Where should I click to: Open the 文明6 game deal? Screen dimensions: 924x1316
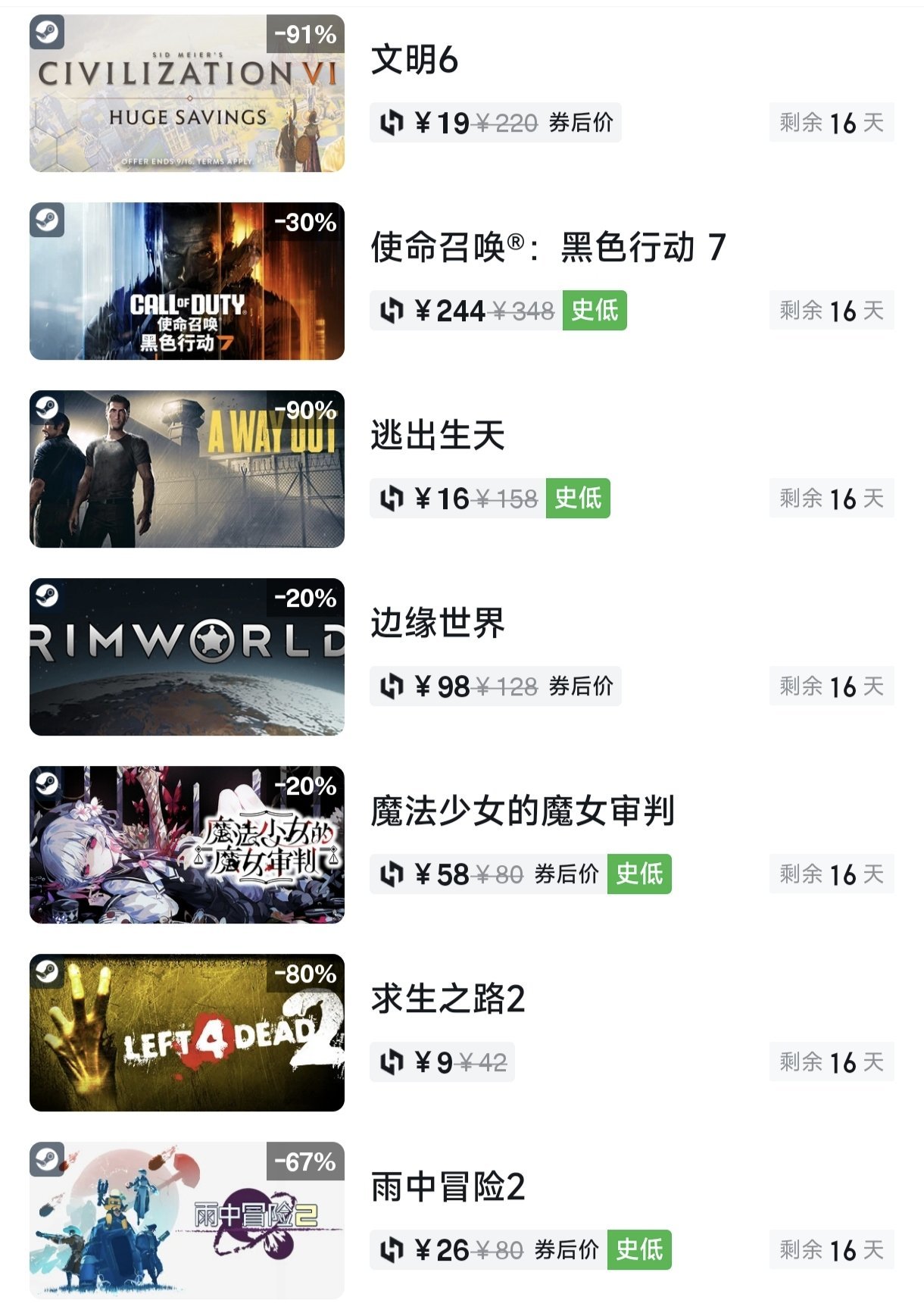(414, 60)
